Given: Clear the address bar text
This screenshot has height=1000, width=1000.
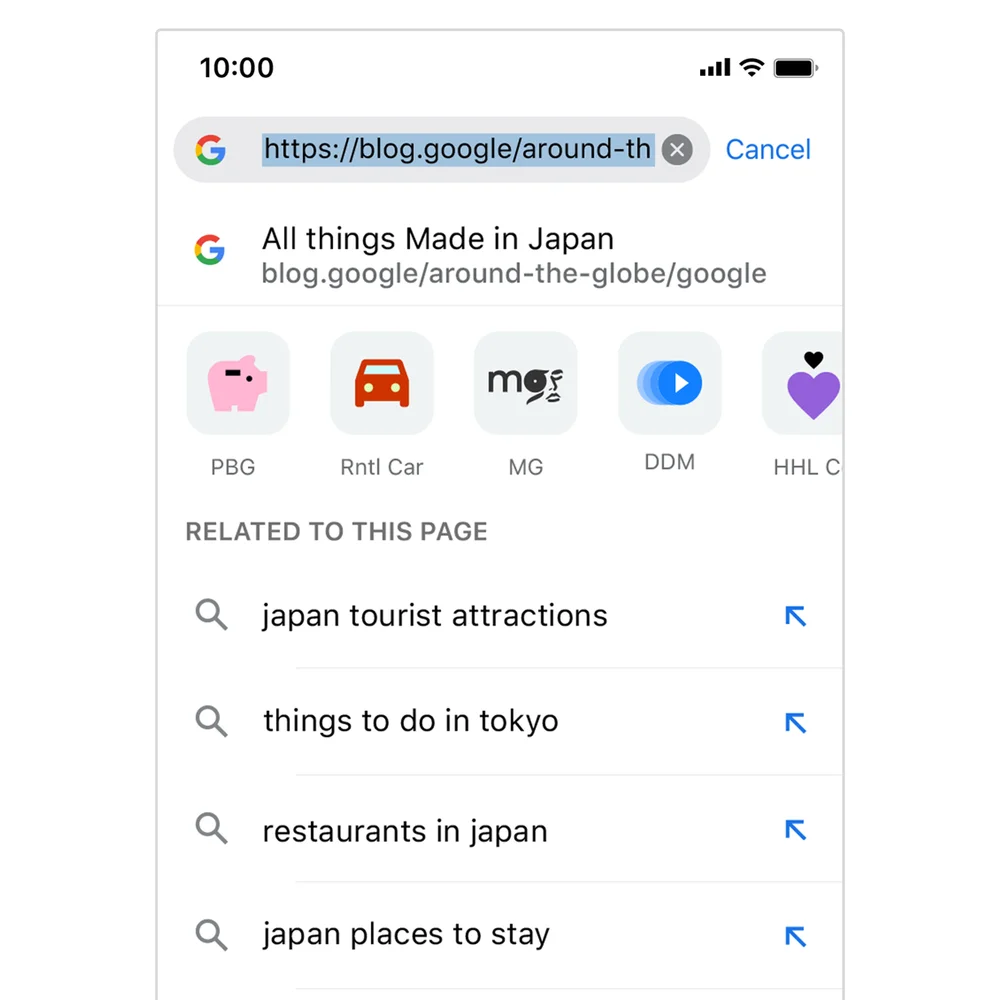Looking at the screenshot, I should (677, 150).
